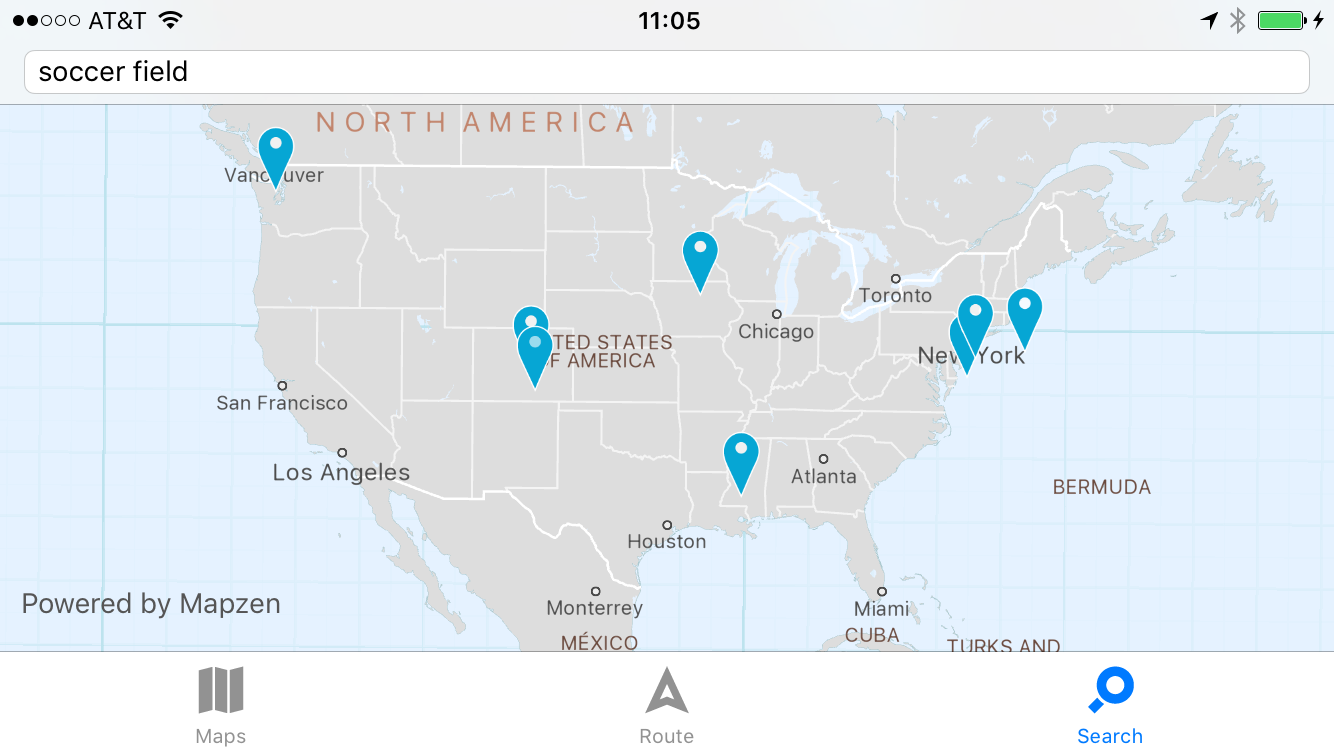The image size is (1334, 750).
Task: Tap the pin between Houston and Atlanta
Action: (741, 458)
